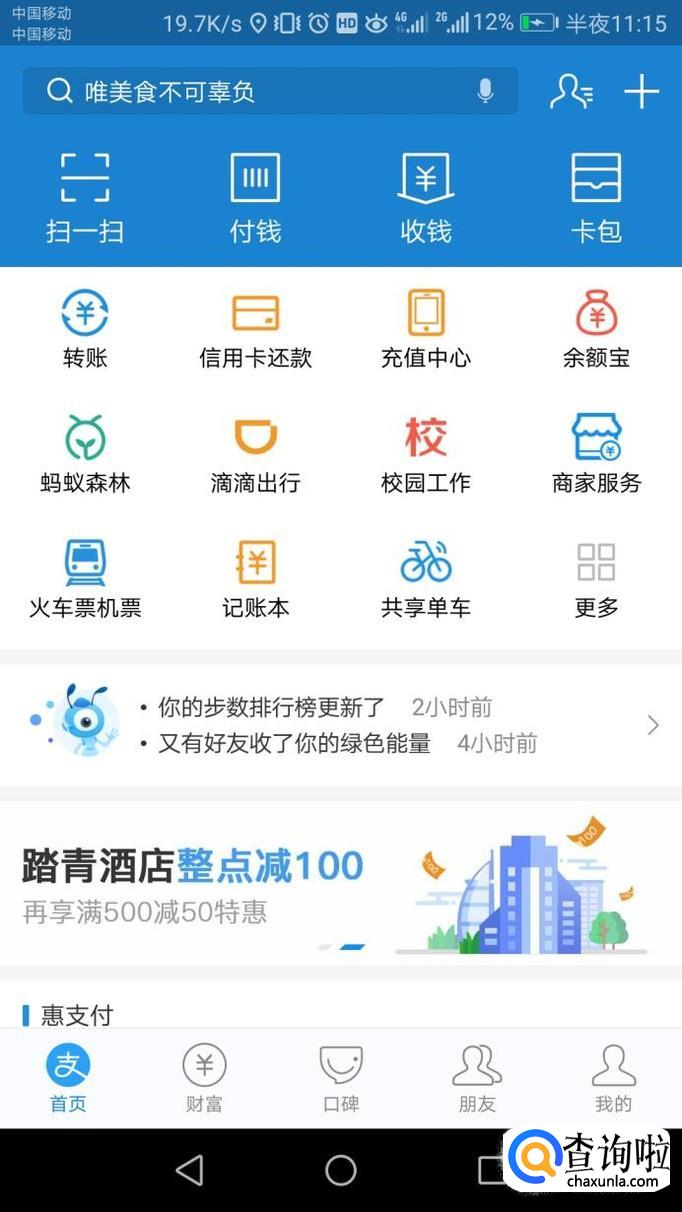Open the plus menu
The height and width of the screenshot is (1212, 682).
tap(641, 92)
